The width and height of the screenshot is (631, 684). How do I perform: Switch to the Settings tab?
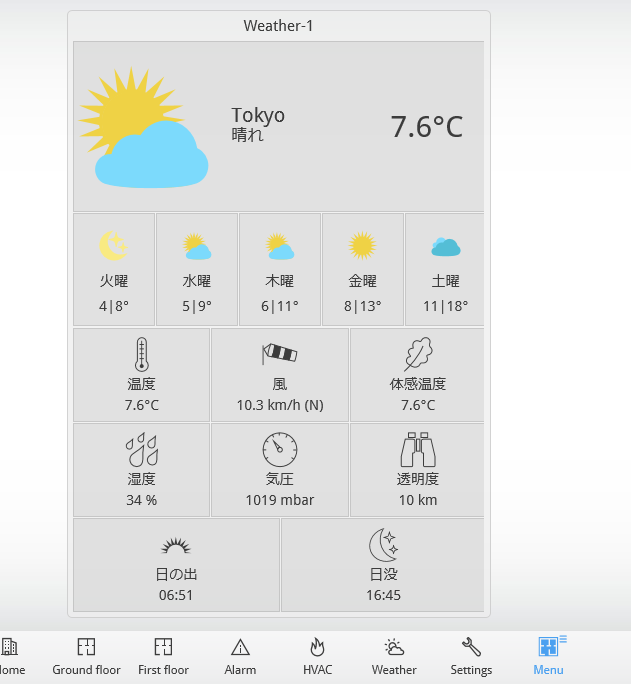(471, 656)
